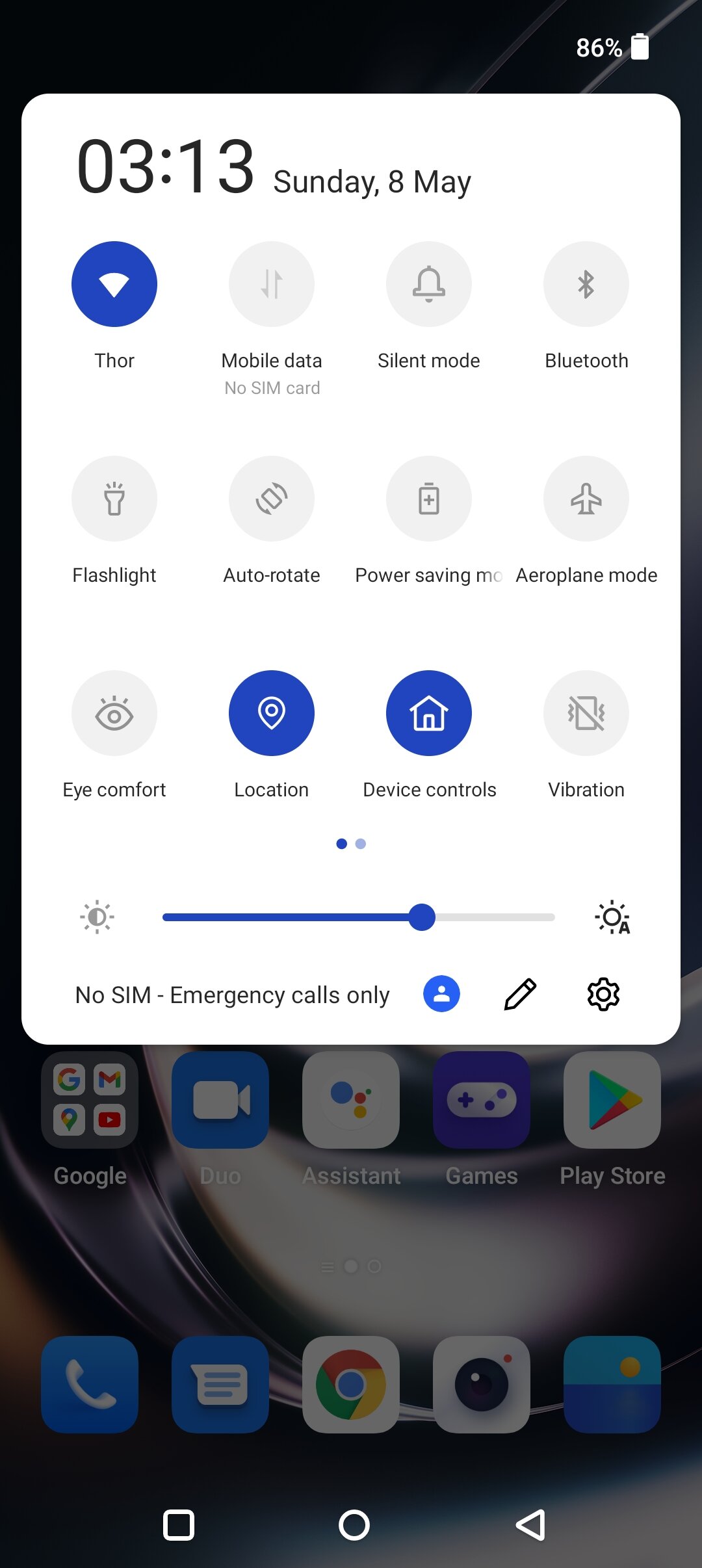Enable Auto-rotate
The width and height of the screenshot is (702, 1568).
point(272,499)
